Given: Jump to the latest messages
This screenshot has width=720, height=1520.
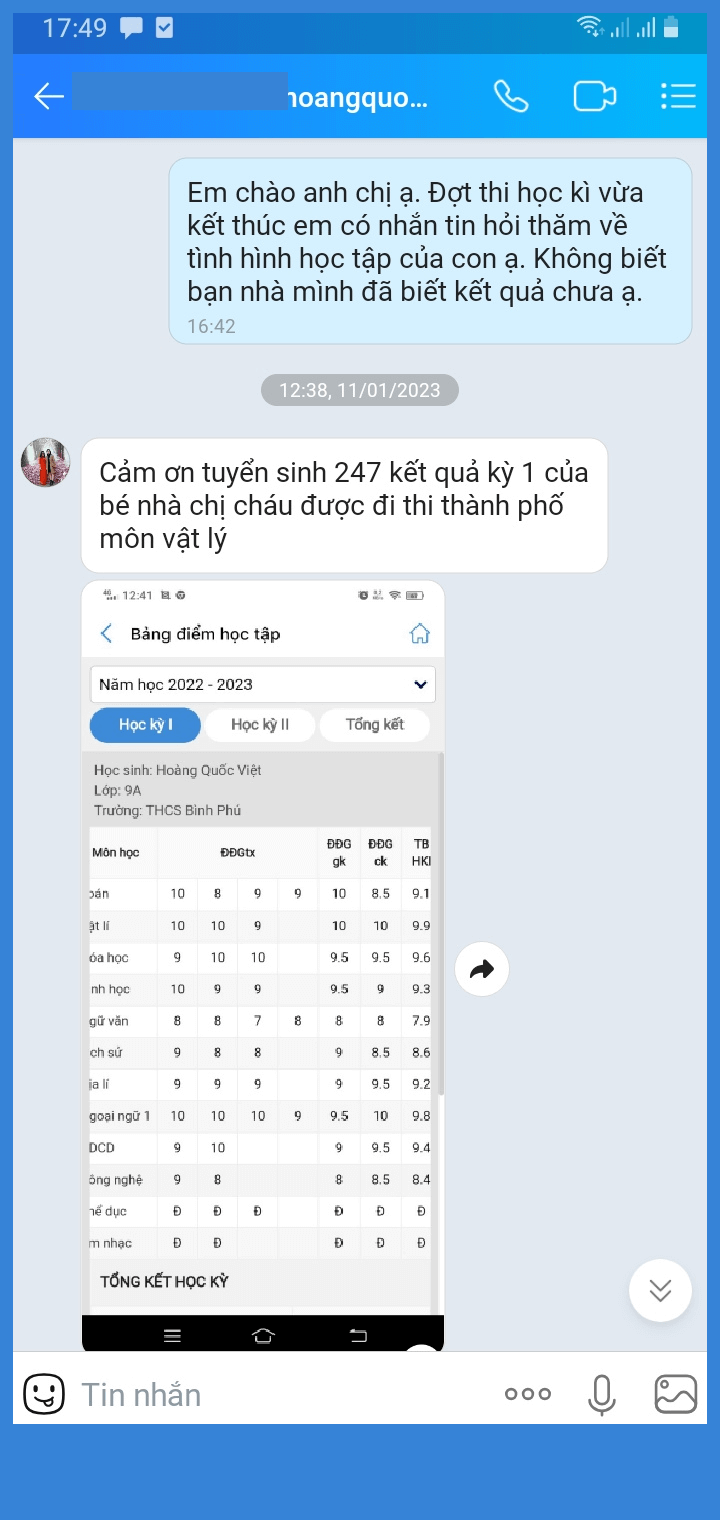Looking at the screenshot, I should (x=660, y=1290).
